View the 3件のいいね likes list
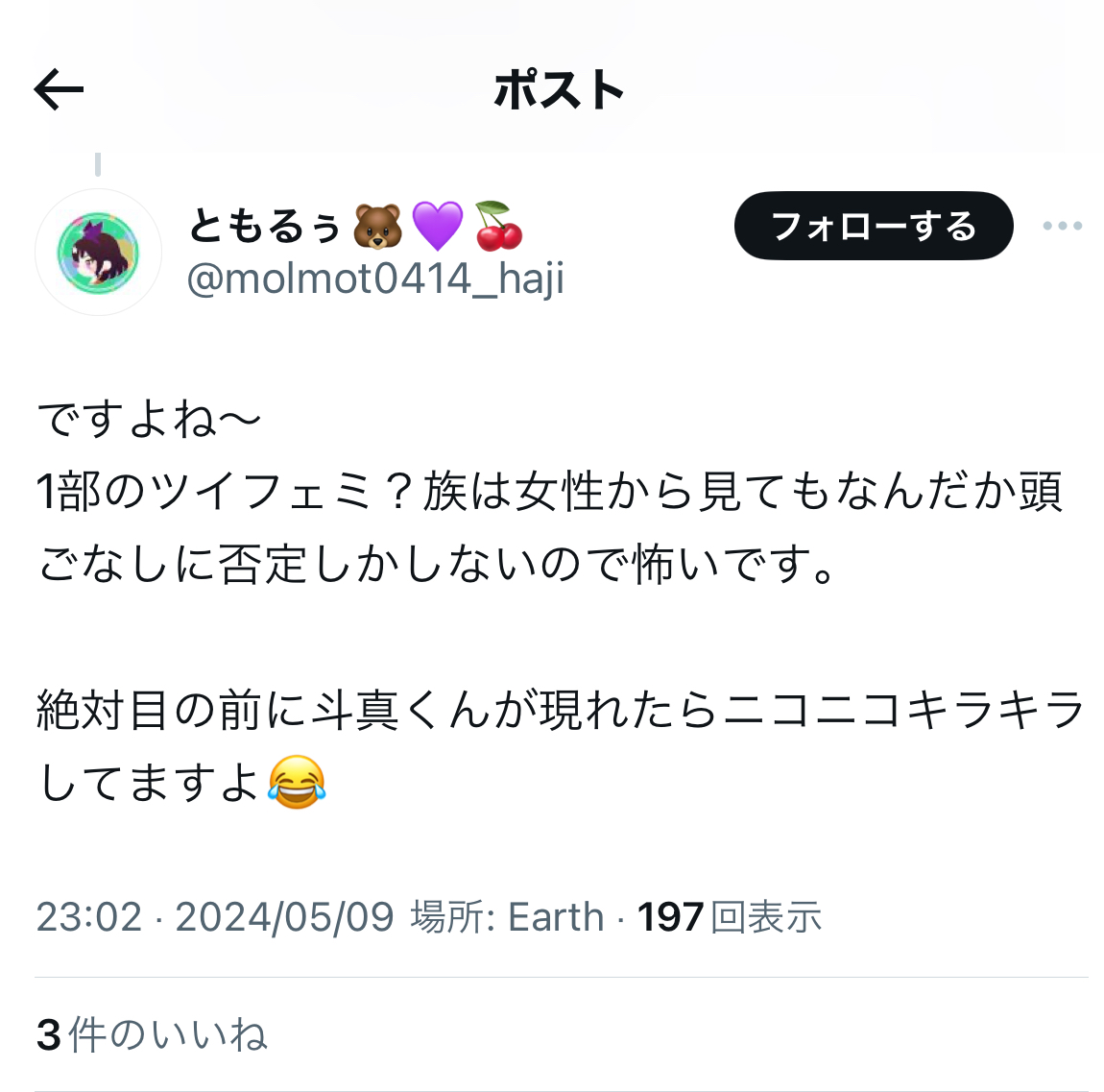Image resolution: width=1104 pixels, height=1092 pixels. pos(152,1034)
